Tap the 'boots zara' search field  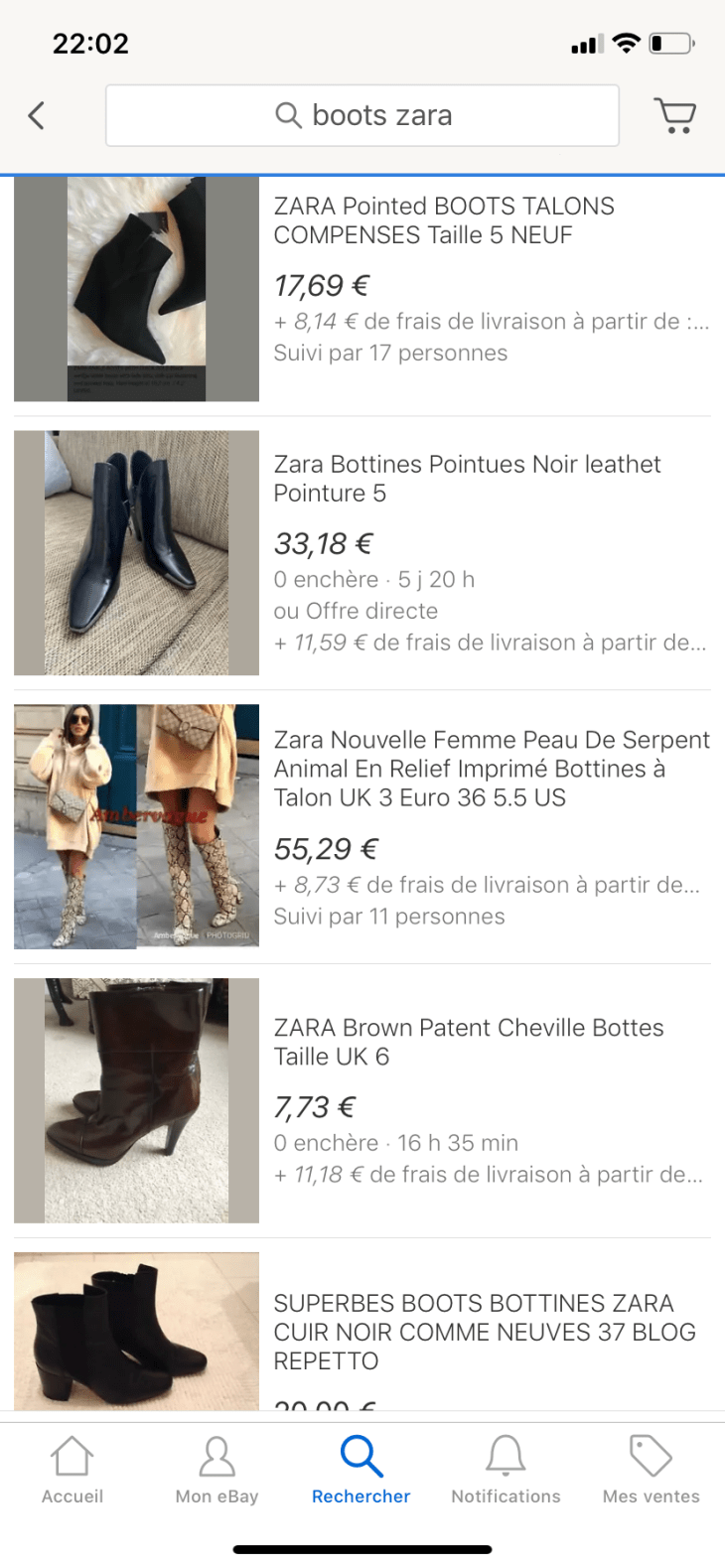pos(362,116)
